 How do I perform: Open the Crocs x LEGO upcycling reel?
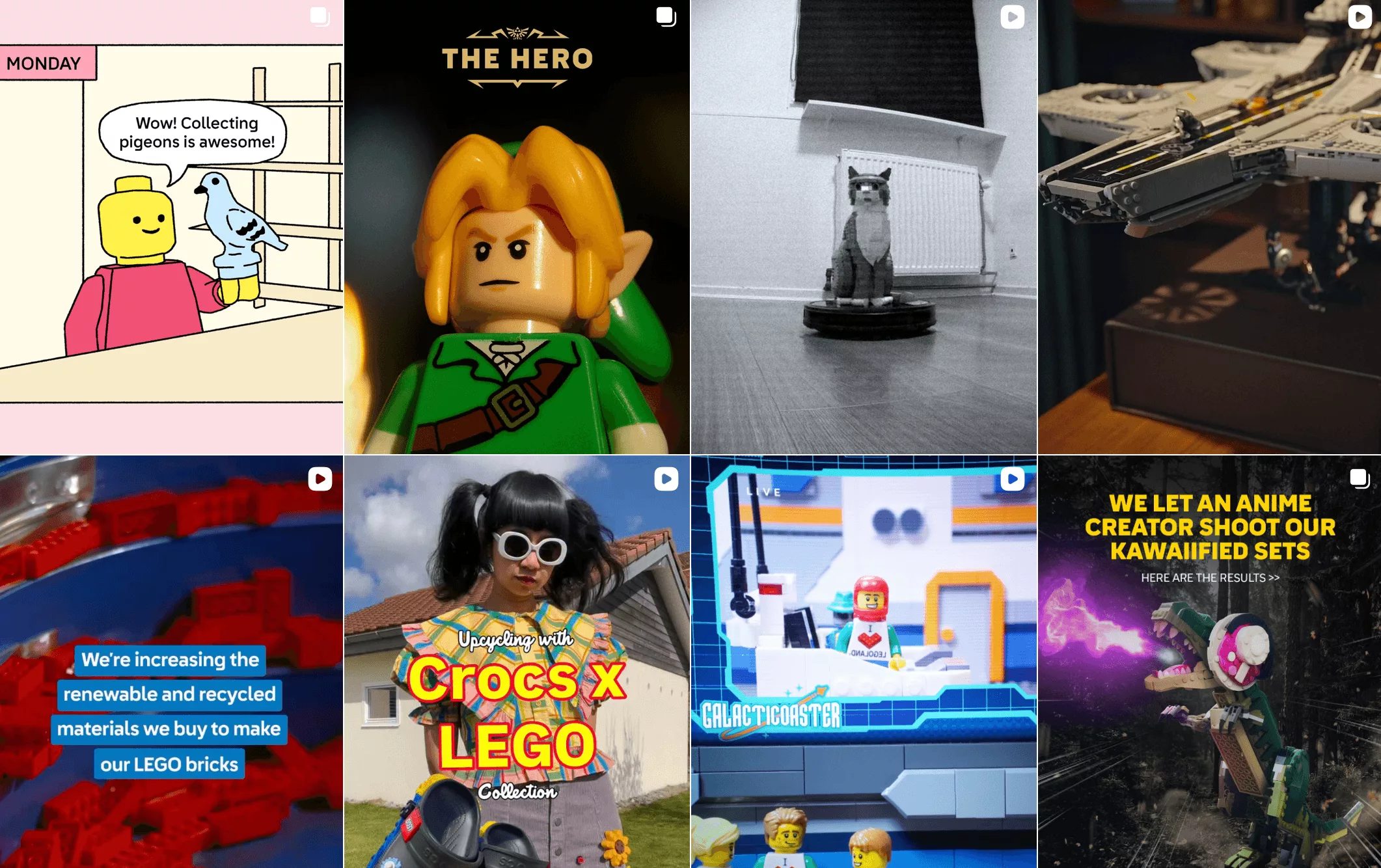click(x=517, y=661)
